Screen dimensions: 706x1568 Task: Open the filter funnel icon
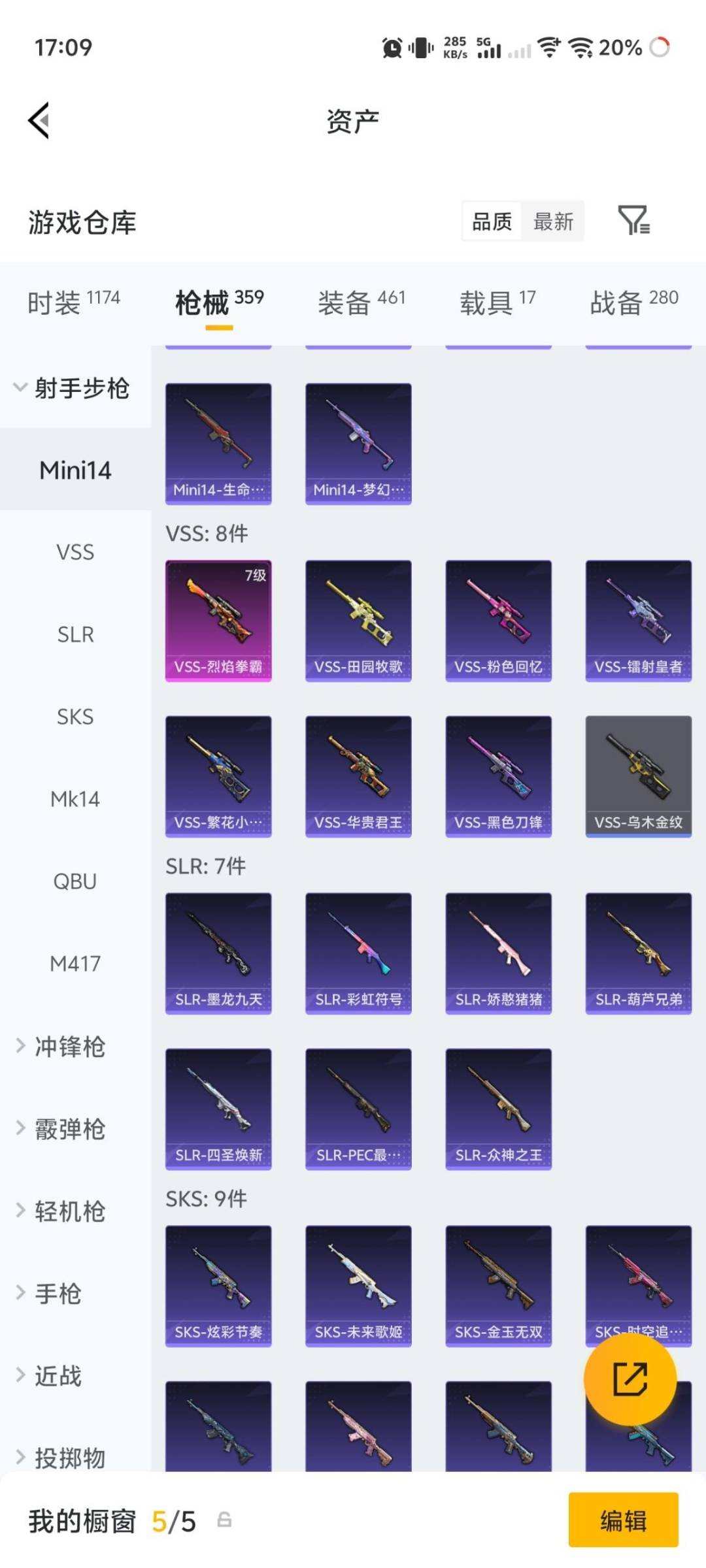(633, 220)
